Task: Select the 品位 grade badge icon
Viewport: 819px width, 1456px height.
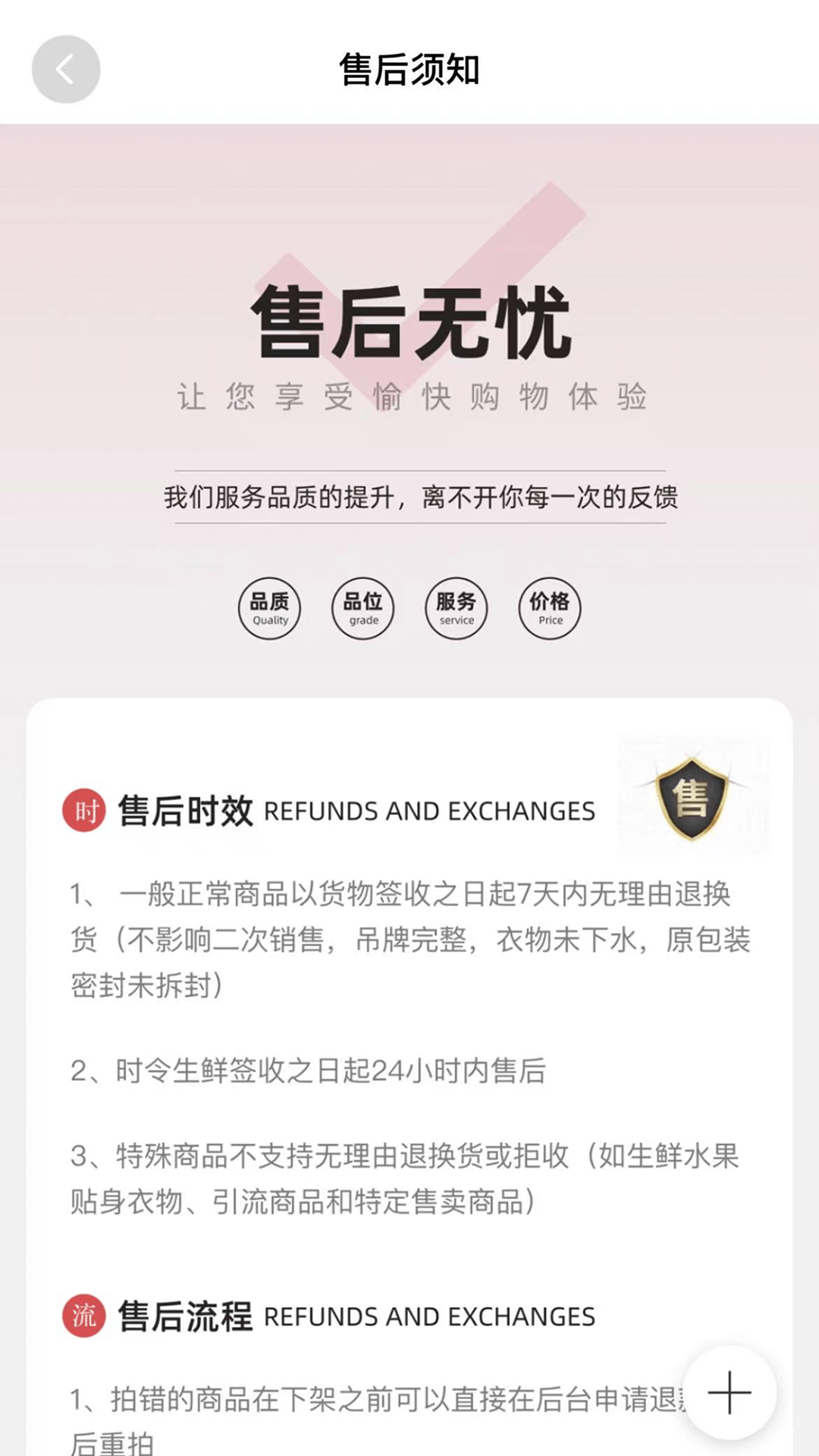Action: click(363, 609)
